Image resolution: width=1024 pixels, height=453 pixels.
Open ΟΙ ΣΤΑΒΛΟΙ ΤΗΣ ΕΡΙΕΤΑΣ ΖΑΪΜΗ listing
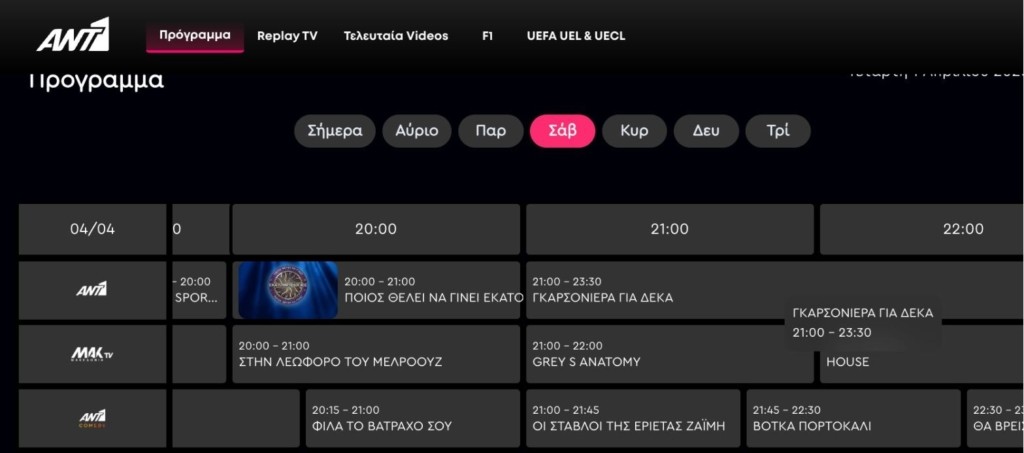pos(633,418)
